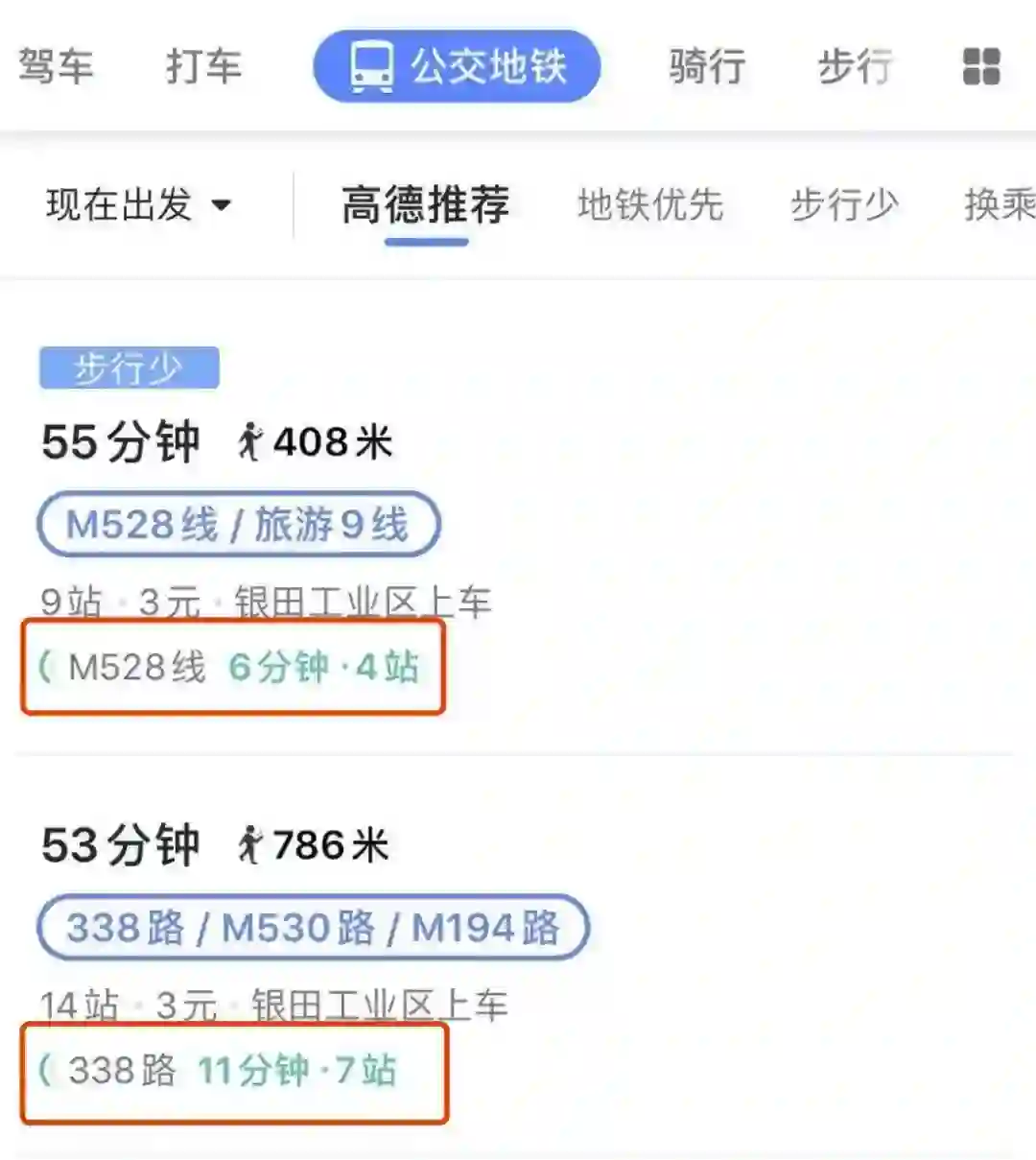The width and height of the screenshot is (1036, 1160).
Task: Open the 现在出发 departure time dropdown
Action: click(x=139, y=204)
